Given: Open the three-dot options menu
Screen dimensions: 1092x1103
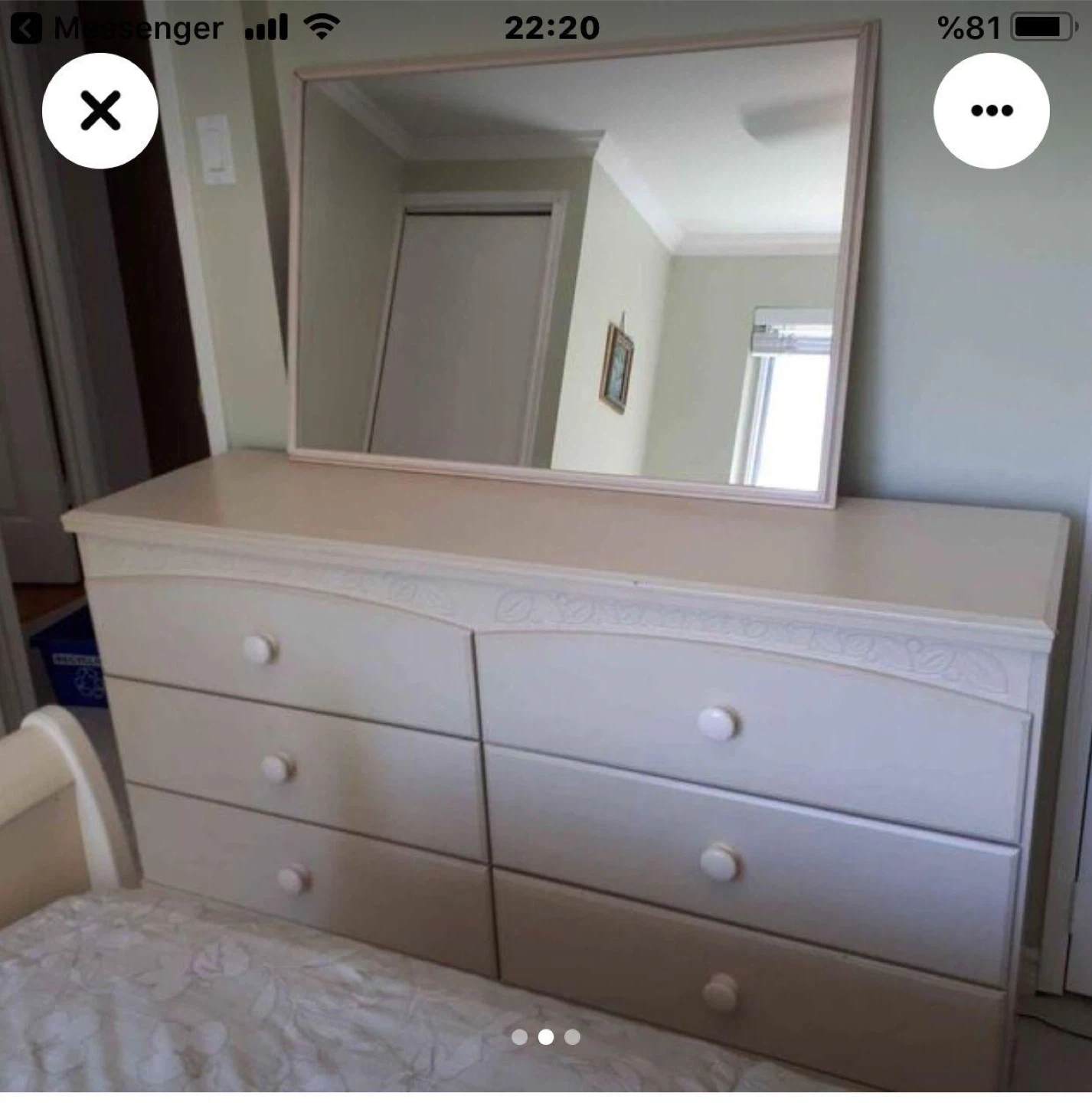Looking at the screenshot, I should pos(991,111).
